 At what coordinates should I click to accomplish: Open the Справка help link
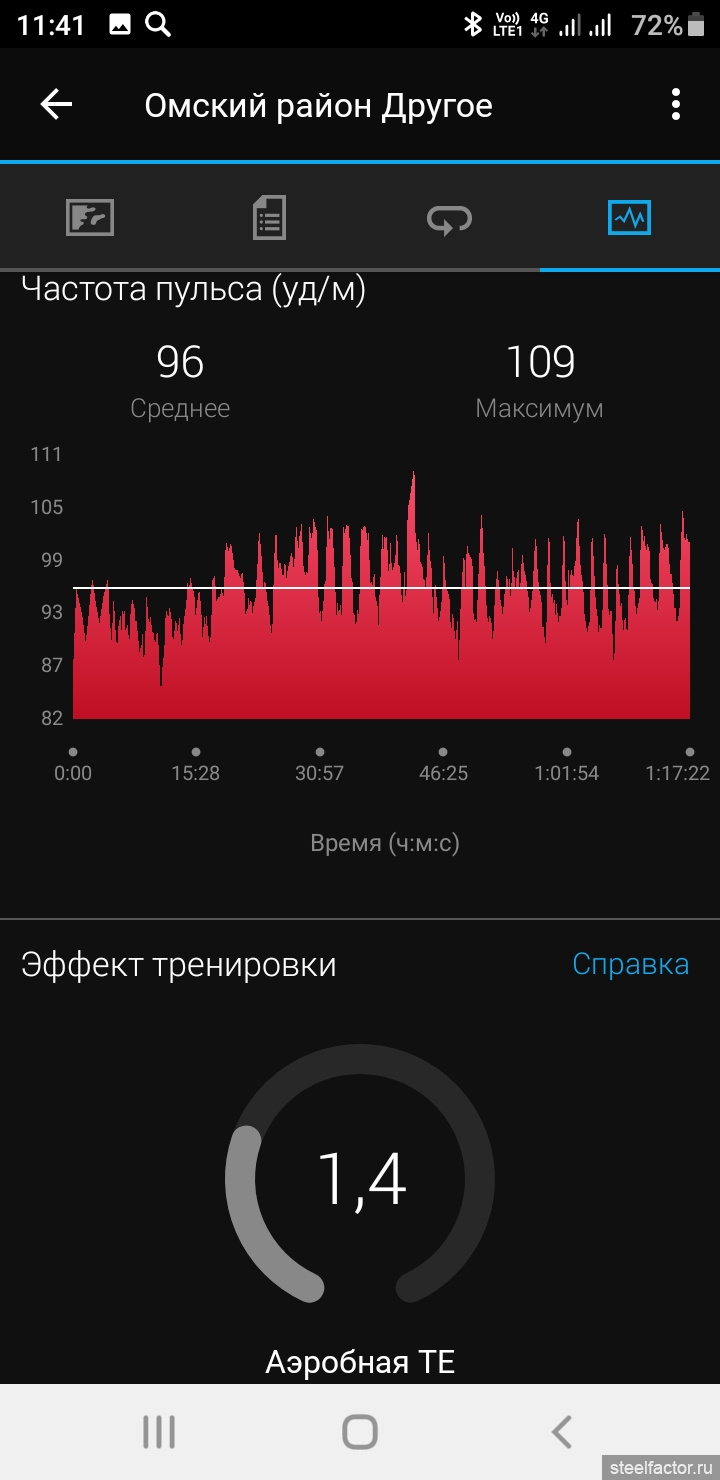(630, 964)
